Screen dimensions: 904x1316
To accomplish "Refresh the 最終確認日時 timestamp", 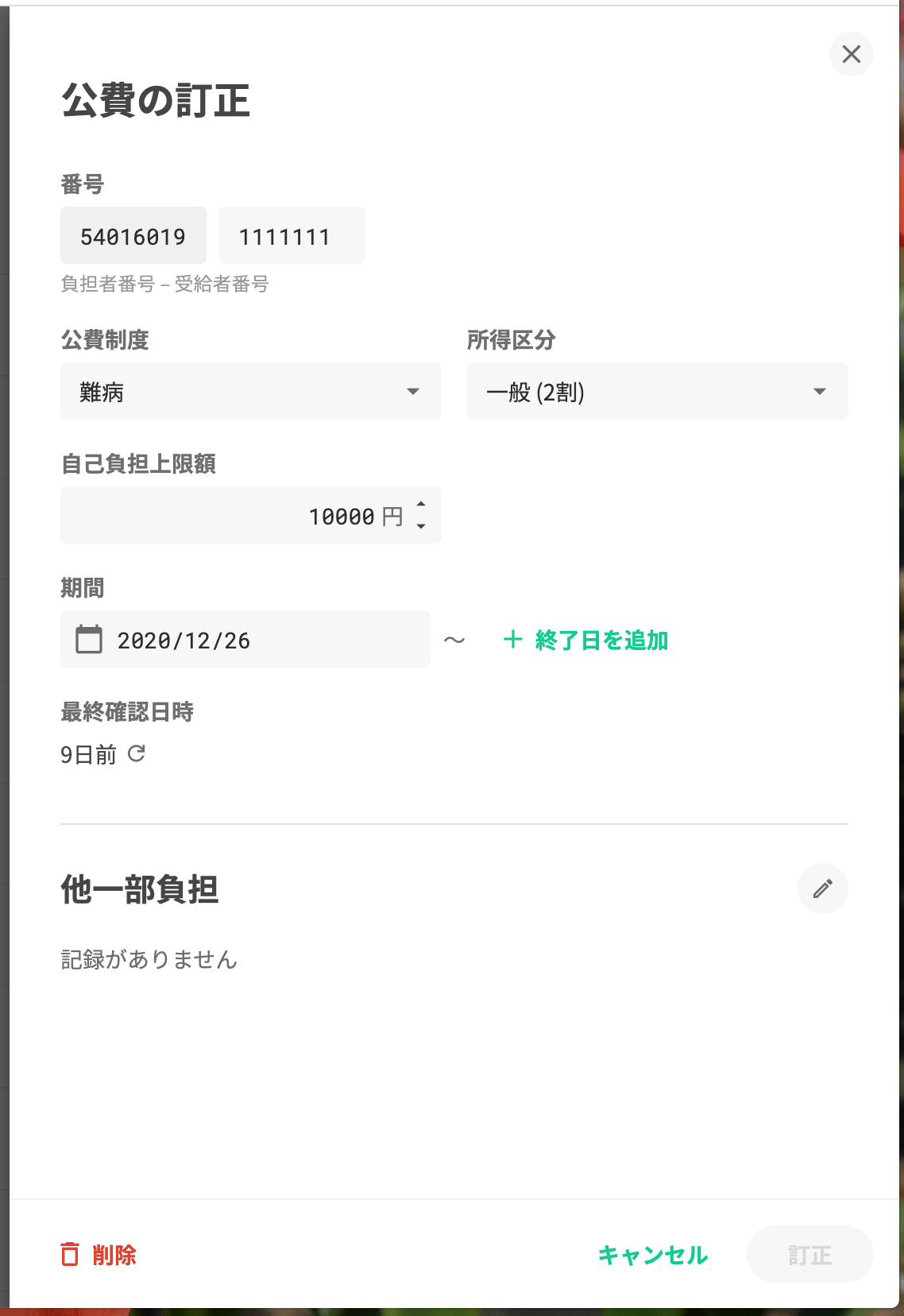I will tap(137, 753).
